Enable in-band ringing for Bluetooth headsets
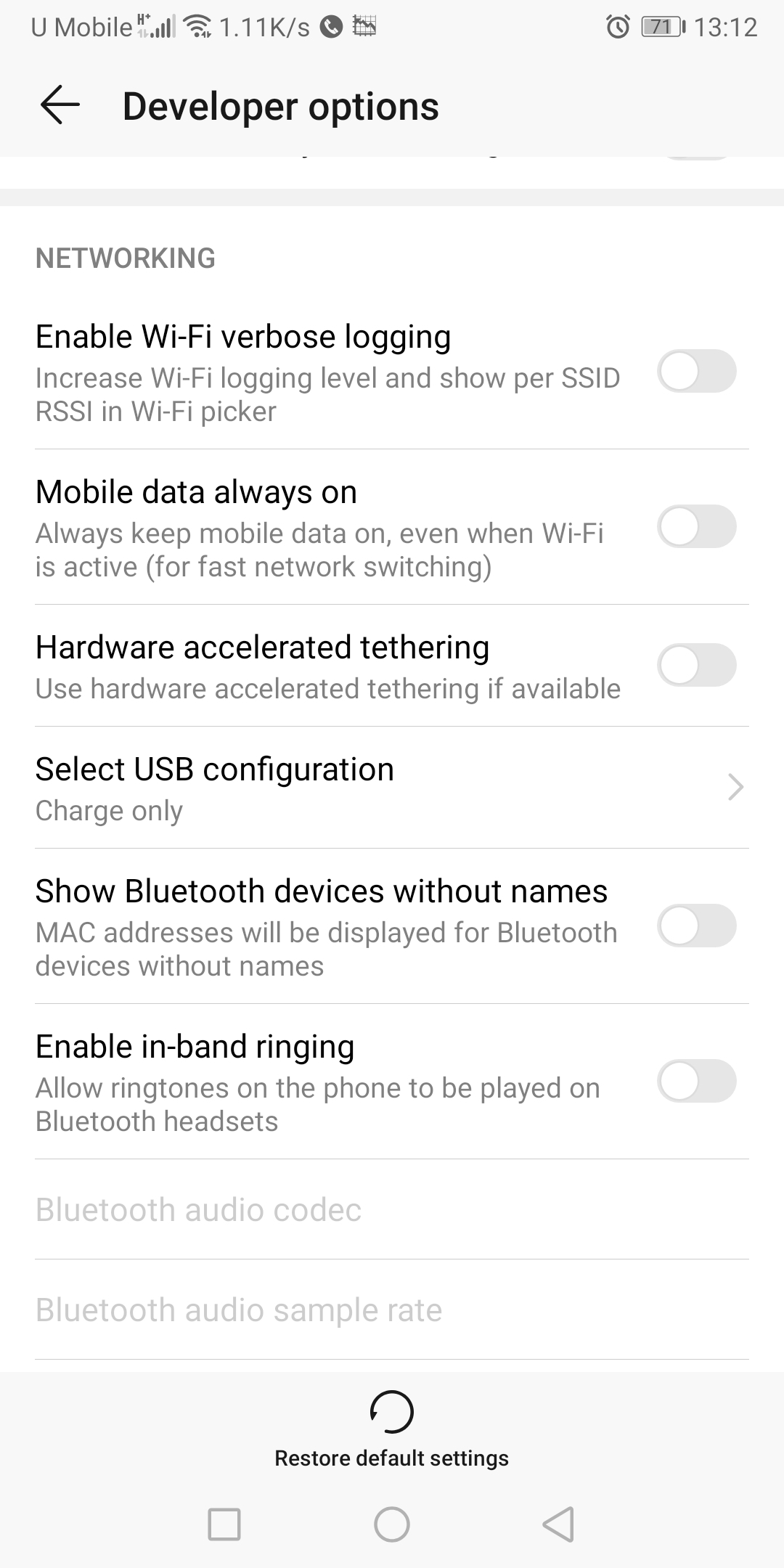This screenshot has height=1568, width=784. click(698, 1082)
